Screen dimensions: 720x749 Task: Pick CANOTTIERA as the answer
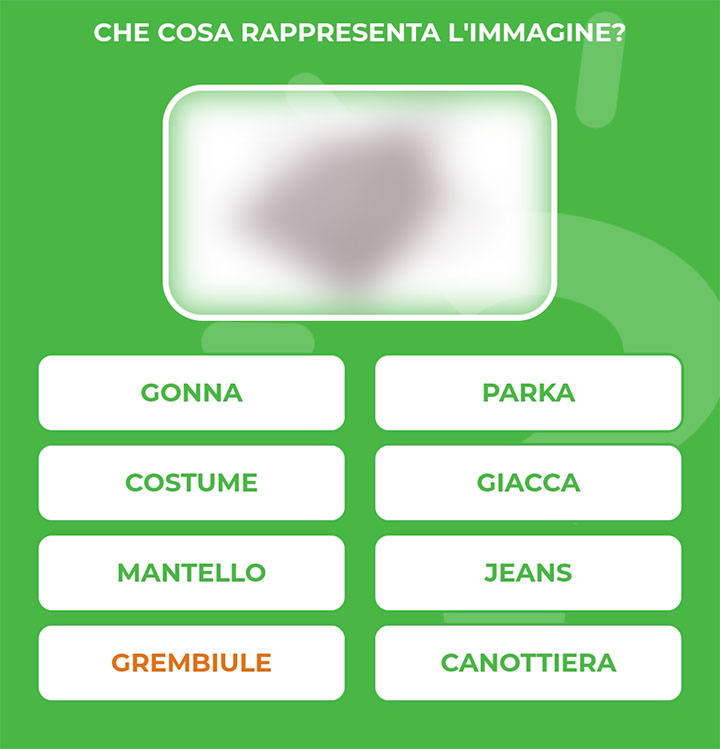528,662
